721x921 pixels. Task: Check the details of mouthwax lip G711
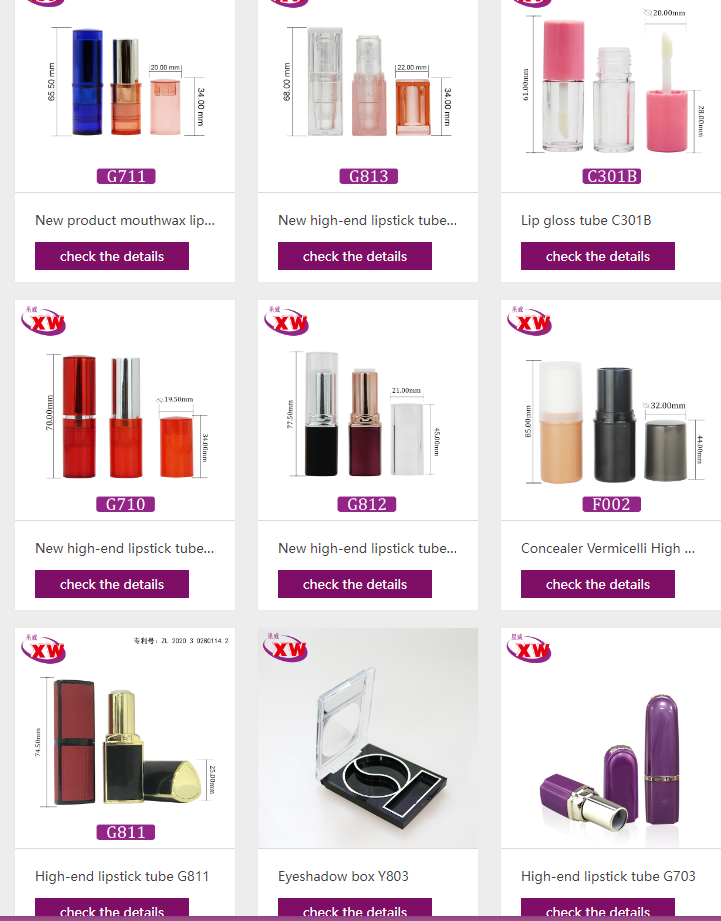(x=112, y=256)
